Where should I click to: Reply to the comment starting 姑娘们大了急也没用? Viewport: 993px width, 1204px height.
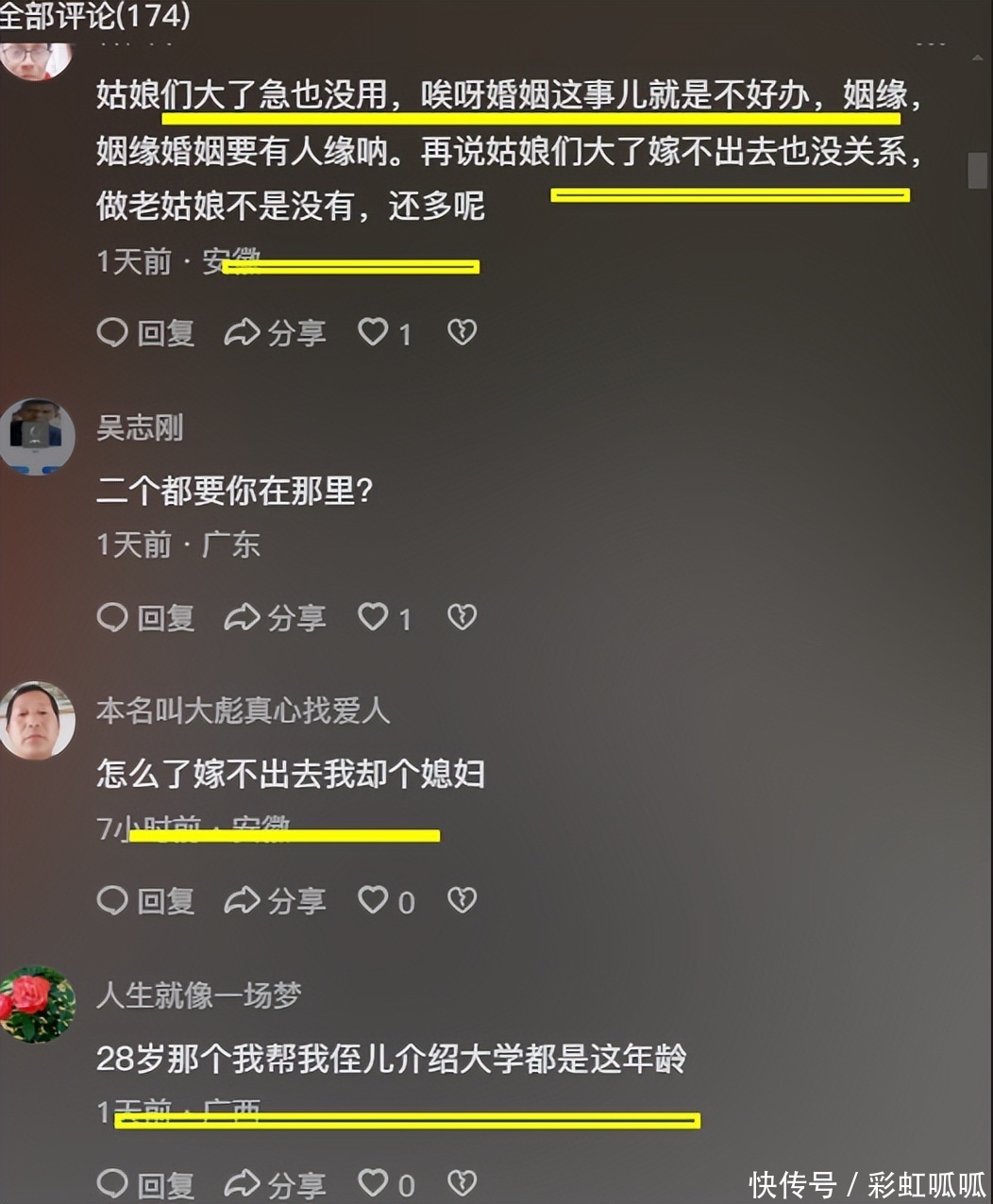(146, 332)
